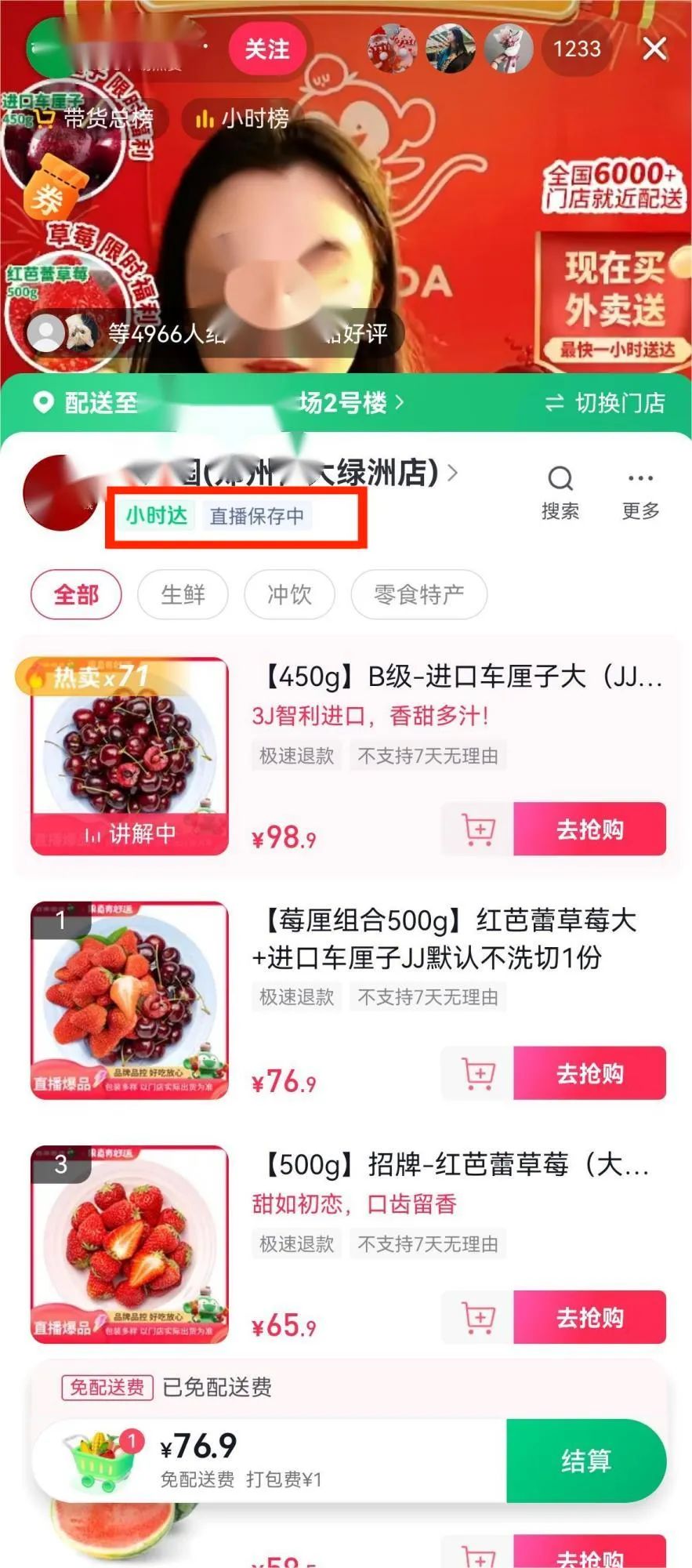Add 莓厘组合500g to the cart
This screenshot has height=1568, width=692.
478,1073
